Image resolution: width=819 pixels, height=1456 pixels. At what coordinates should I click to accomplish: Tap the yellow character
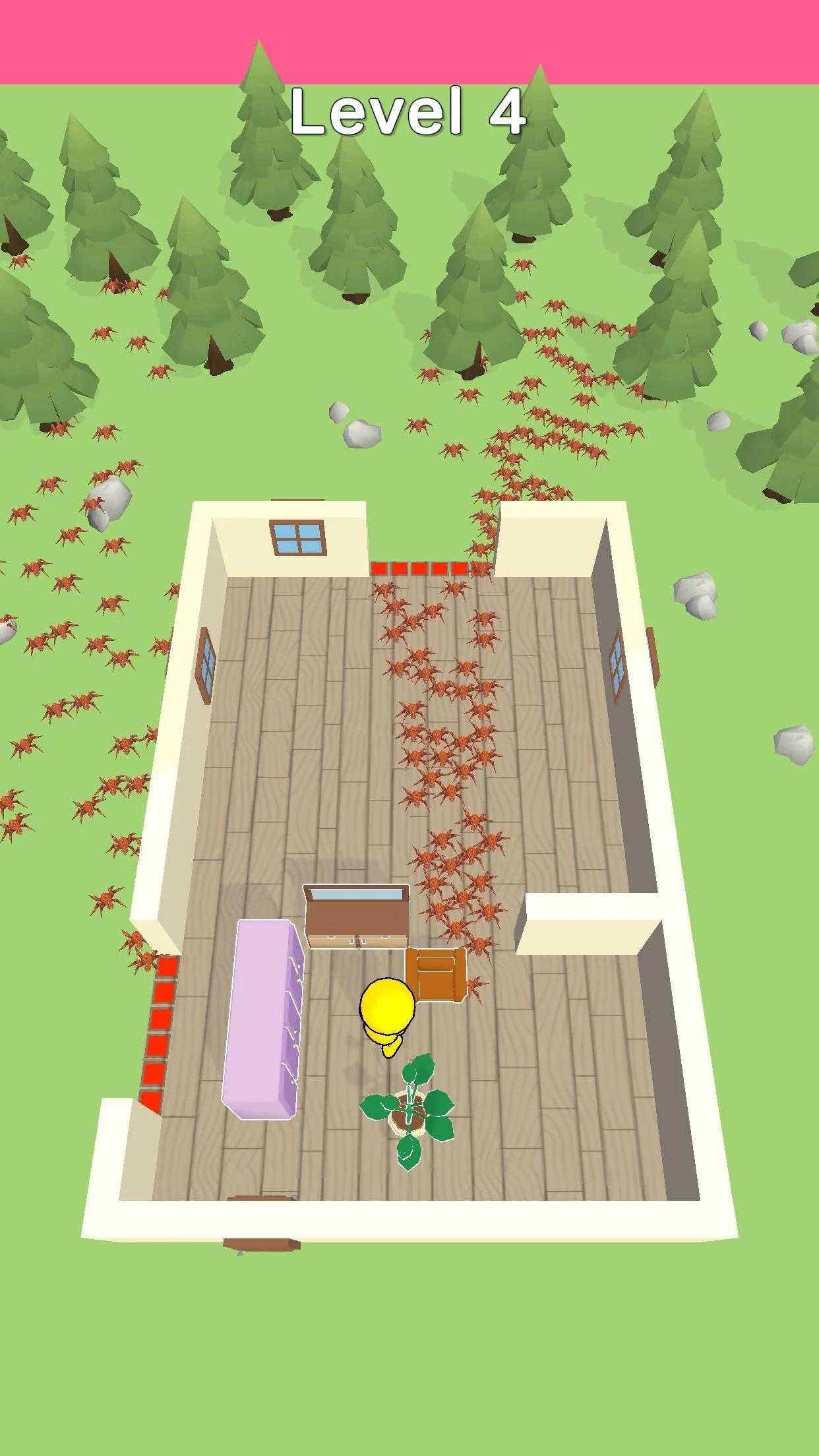[387, 1010]
